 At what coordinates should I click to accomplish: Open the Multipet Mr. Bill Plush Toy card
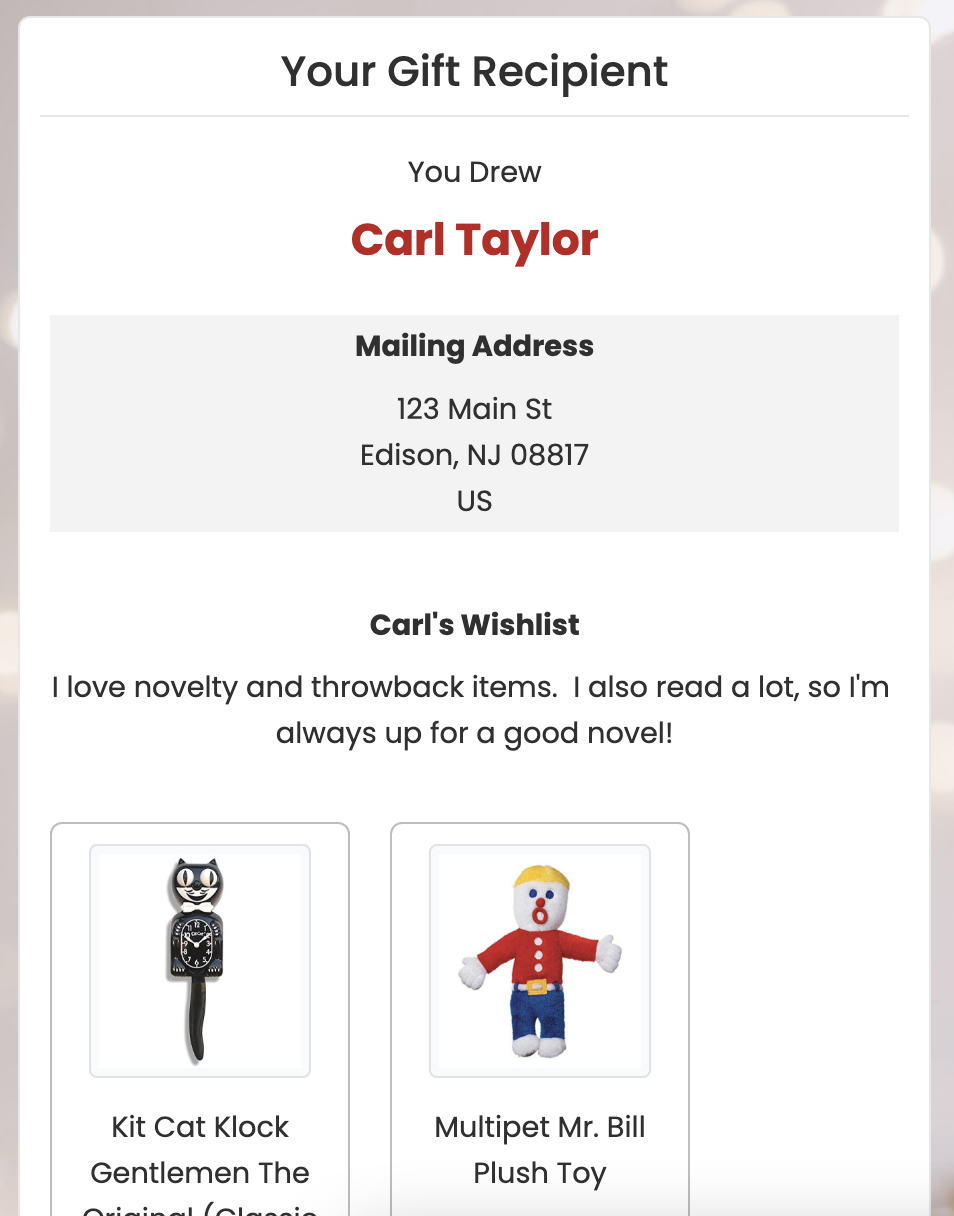click(x=540, y=961)
